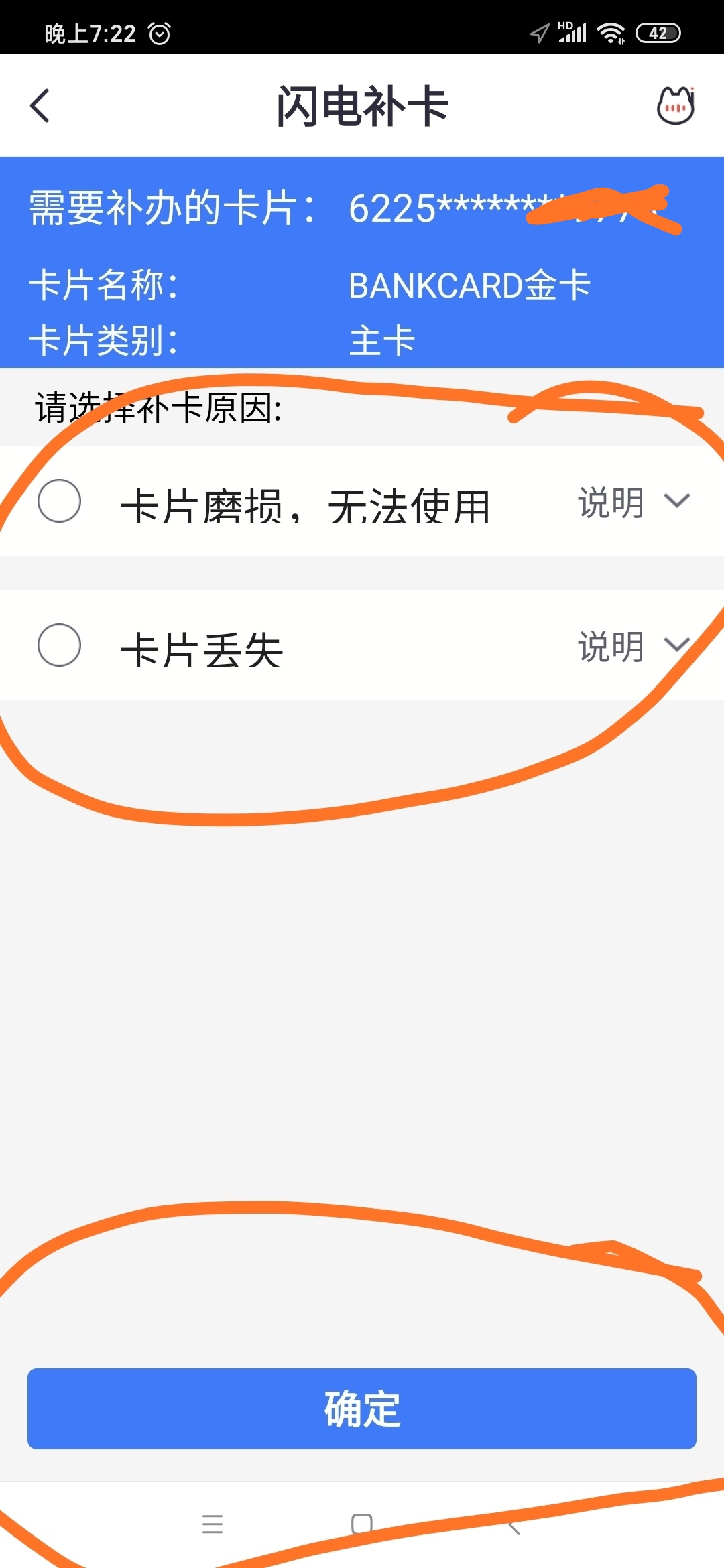Tap the alarm clock status bar icon
Viewport: 724px width, 1568px height.
coord(158,32)
